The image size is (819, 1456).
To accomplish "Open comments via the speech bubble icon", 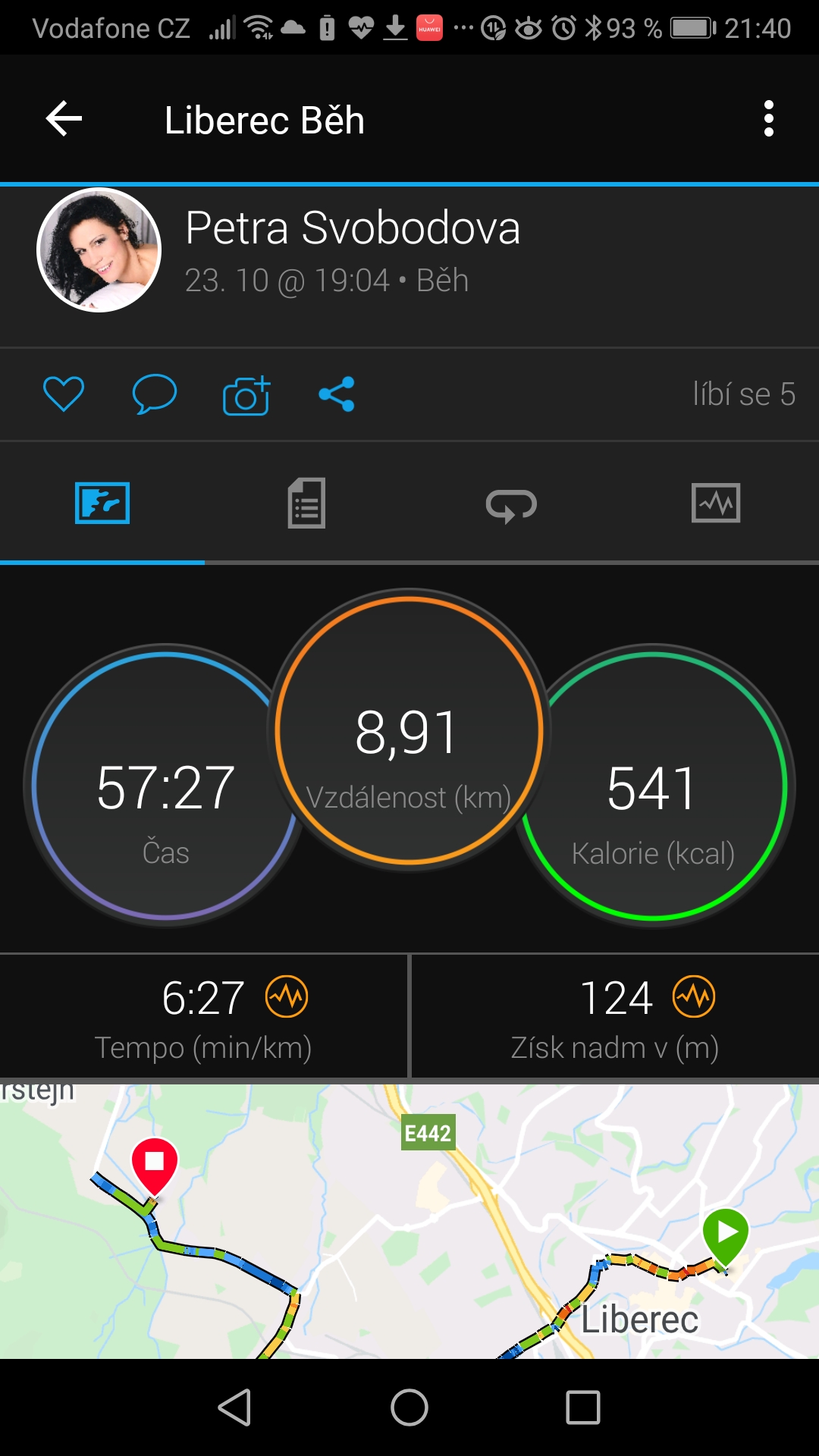I will tap(155, 394).
